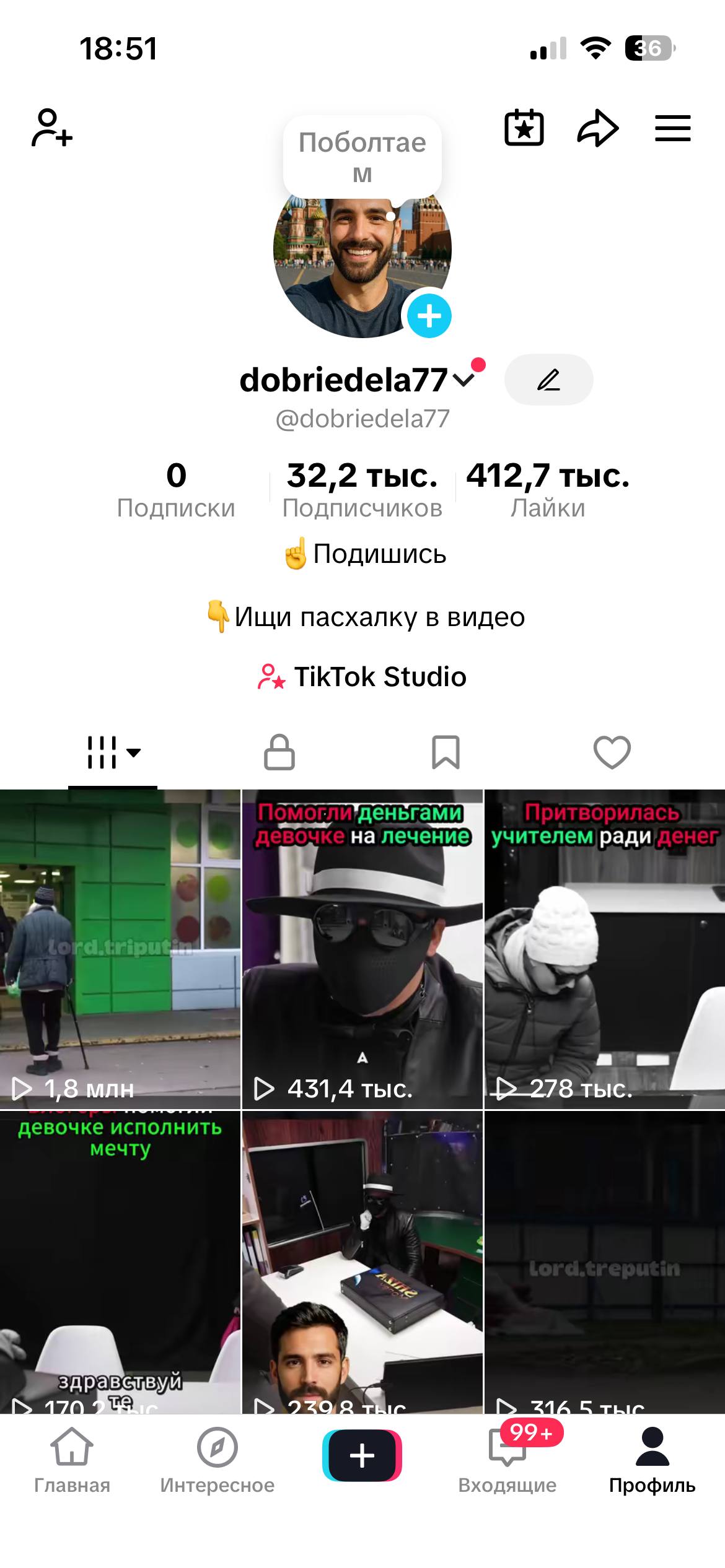Tap the edit profile pencil button
Image resolution: width=725 pixels, height=1568 pixels.
click(549, 380)
